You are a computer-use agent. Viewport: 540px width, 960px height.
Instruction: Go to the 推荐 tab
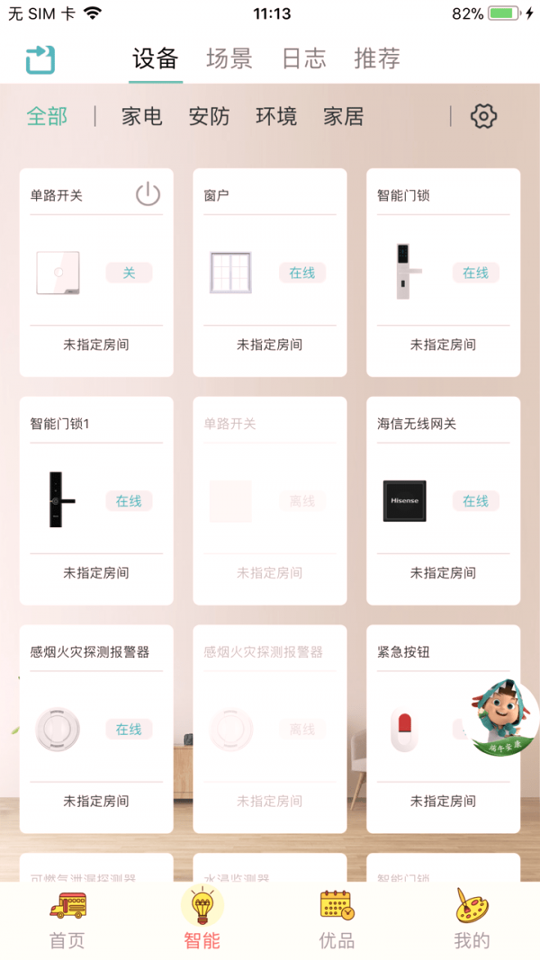point(377,59)
